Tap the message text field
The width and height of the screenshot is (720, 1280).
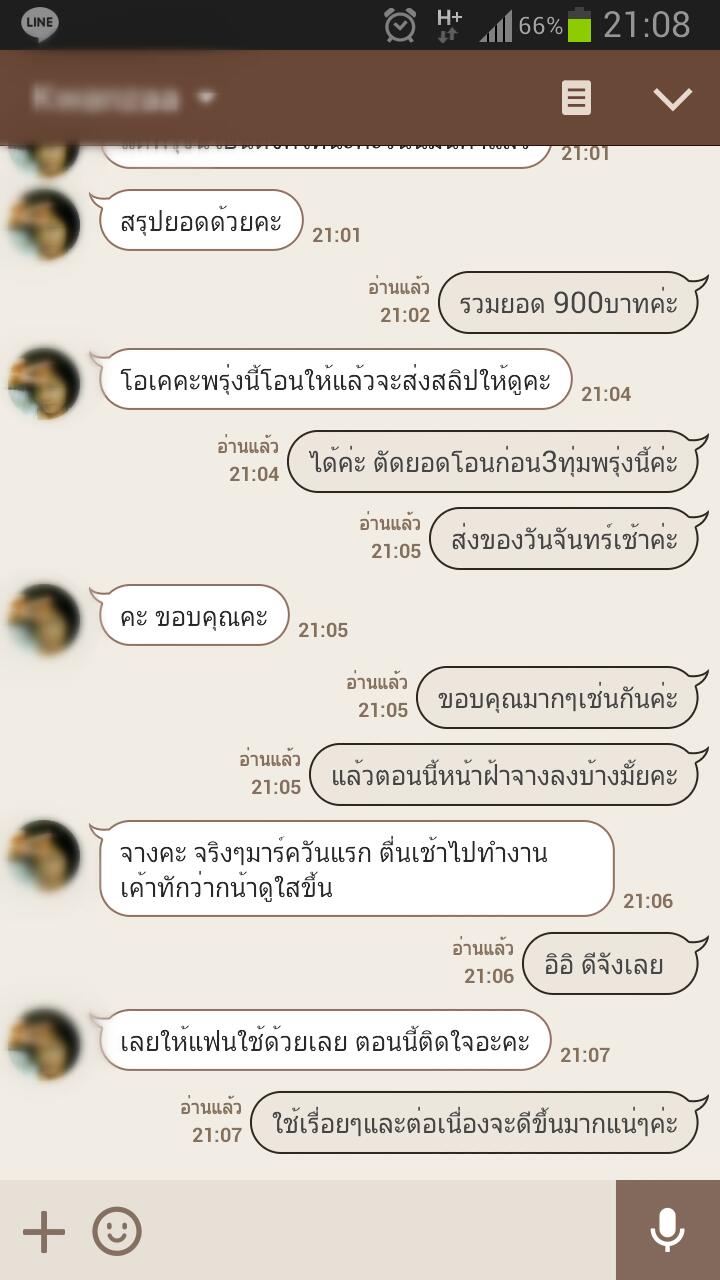click(x=380, y=1232)
